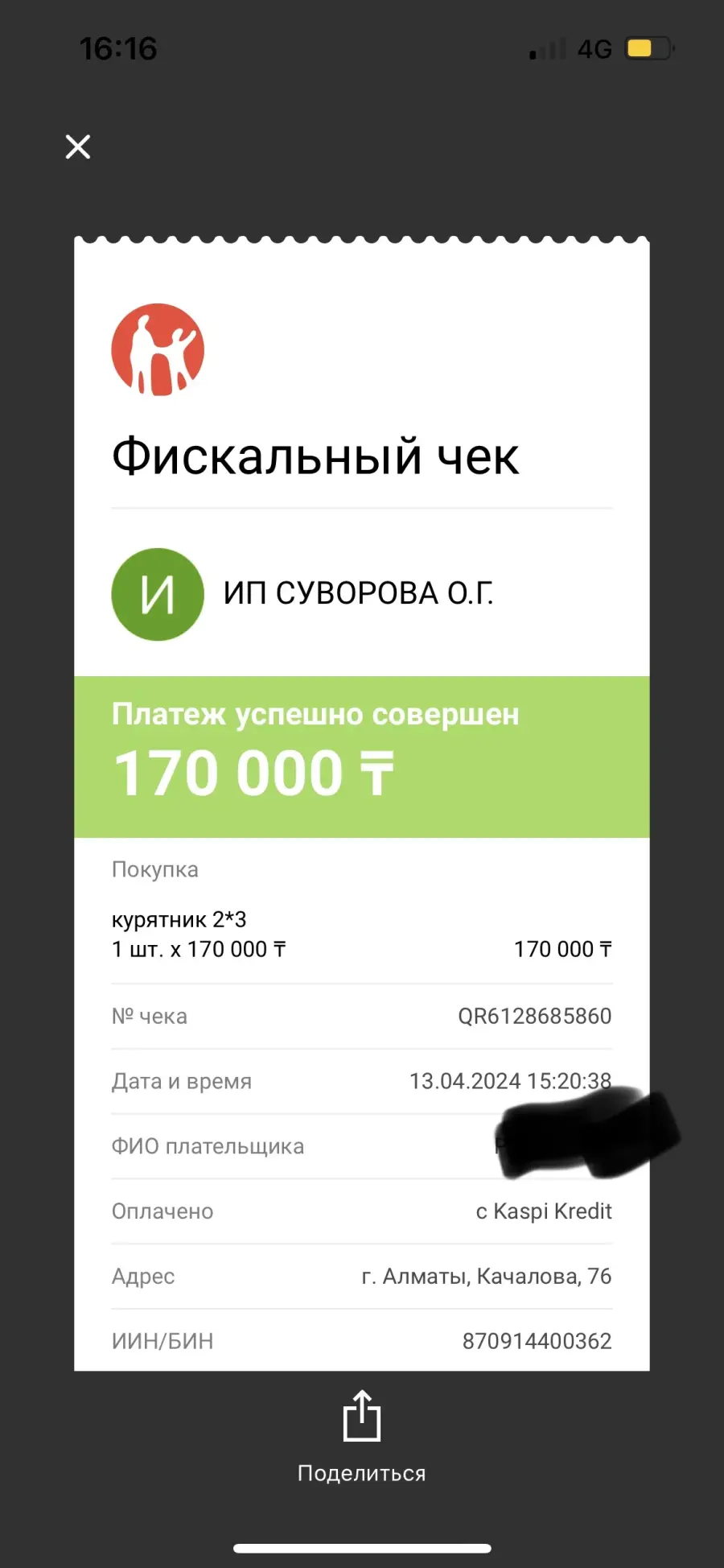
Task: Share the receipt via Поделиться
Action: [362, 1437]
